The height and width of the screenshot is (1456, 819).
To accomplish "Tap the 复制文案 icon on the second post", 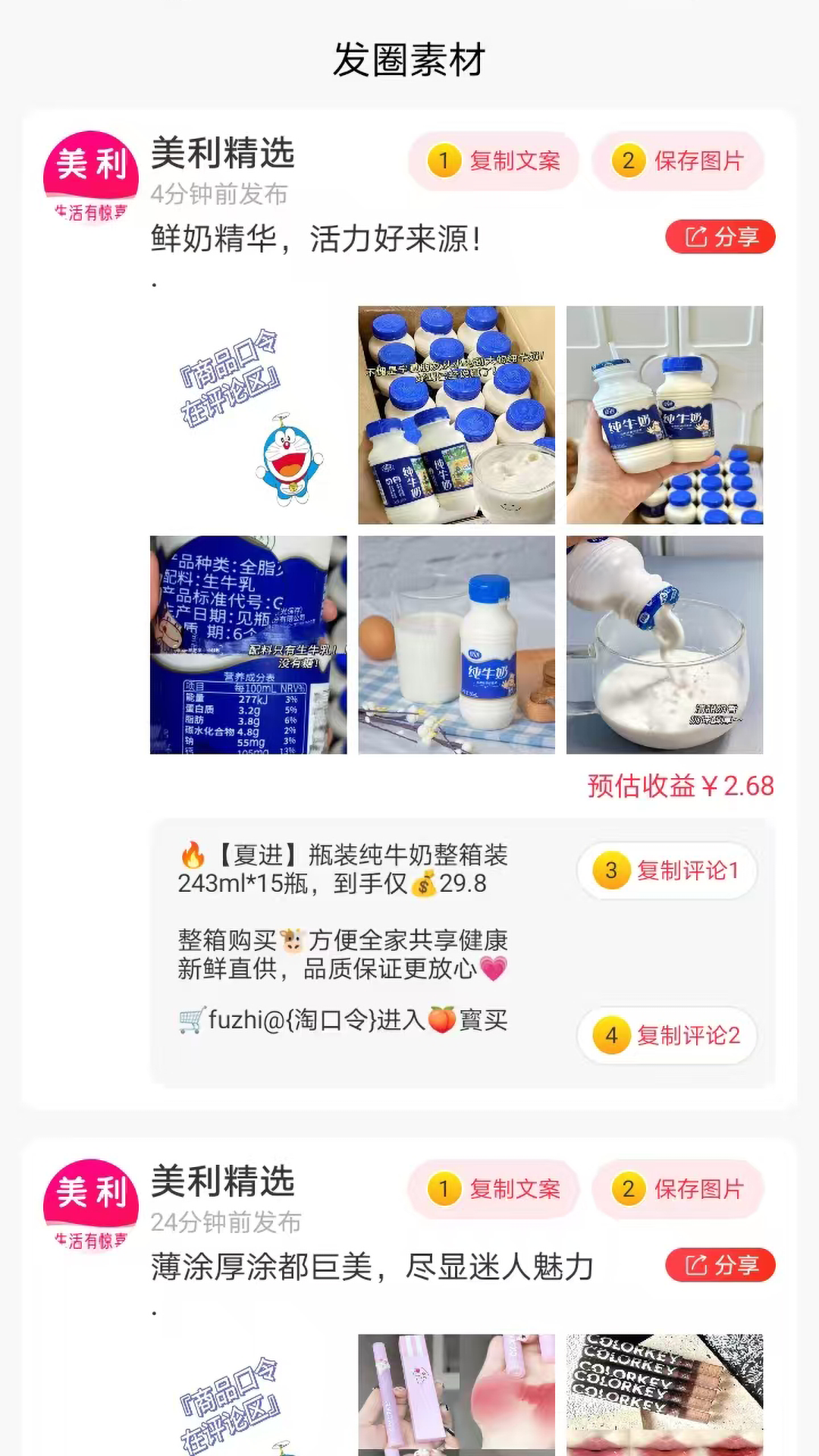I will (493, 1189).
